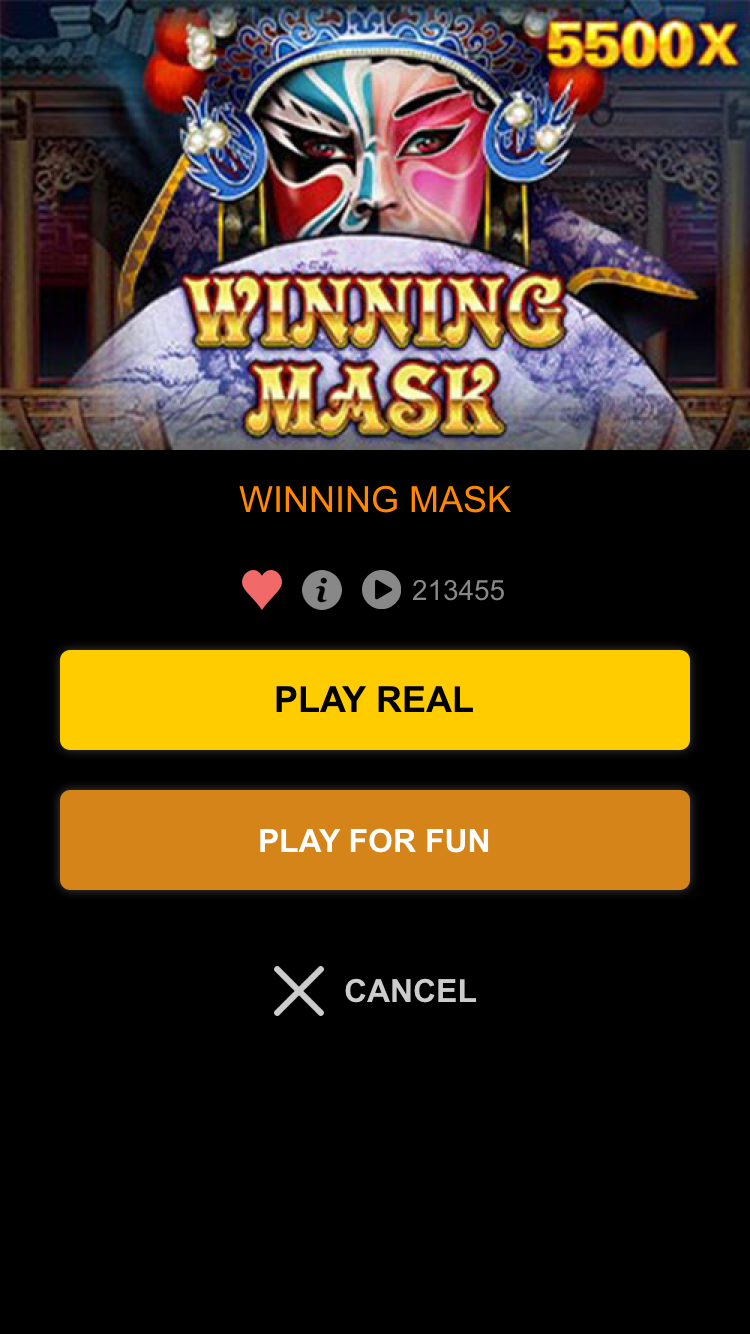Tap the Play Real button
750x1334 pixels.
click(x=375, y=700)
